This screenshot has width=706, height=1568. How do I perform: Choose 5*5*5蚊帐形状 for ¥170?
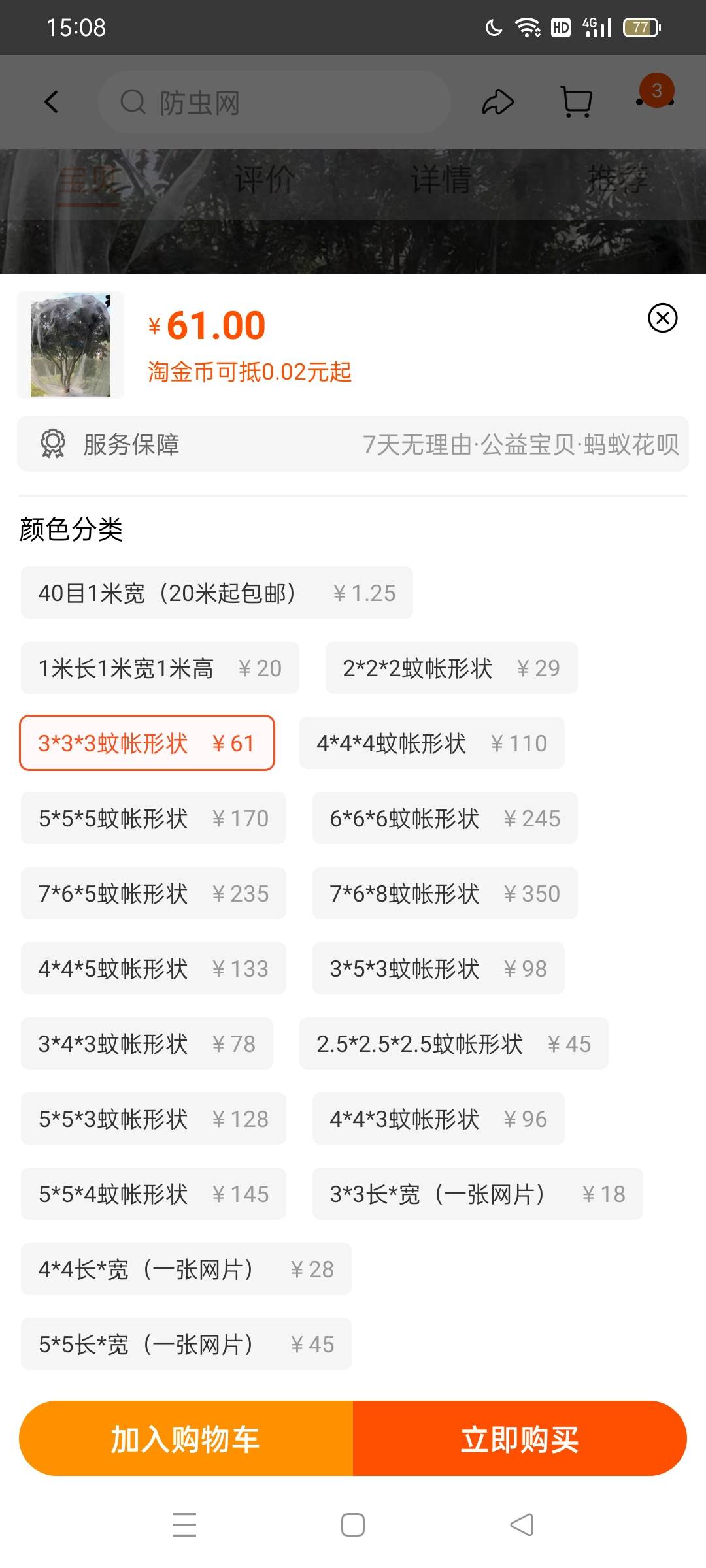click(x=154, y=818)
